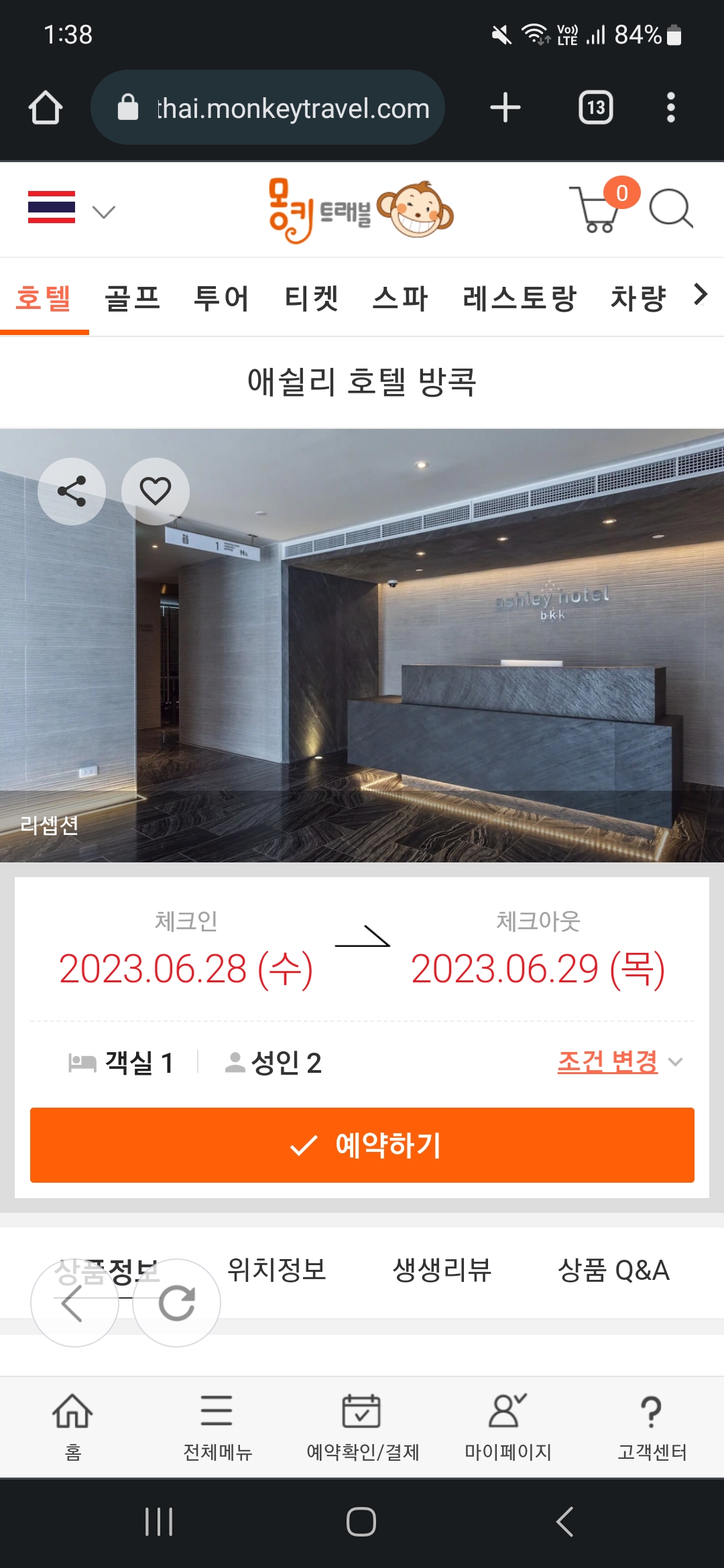Open the site search magnifier
Viewport: 724px width, 1568px height.
point(670,209)
